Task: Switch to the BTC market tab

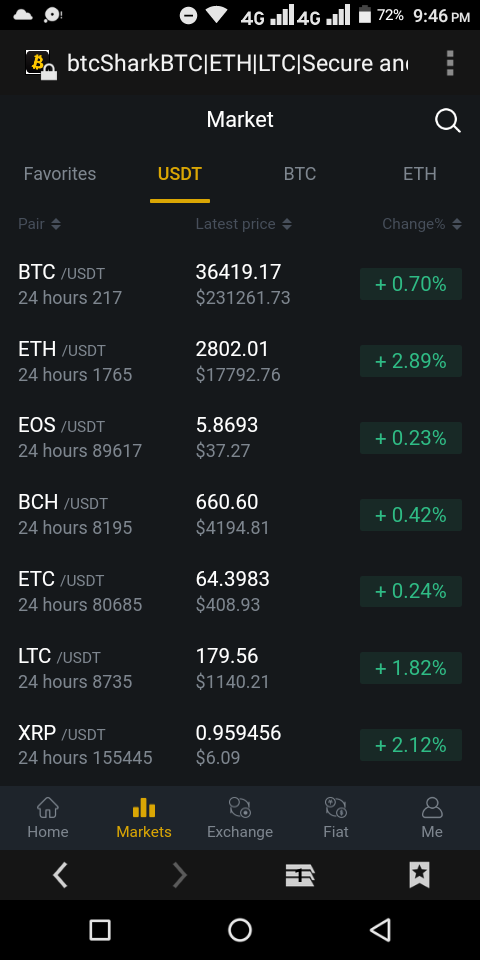Action: pos(299,174)
